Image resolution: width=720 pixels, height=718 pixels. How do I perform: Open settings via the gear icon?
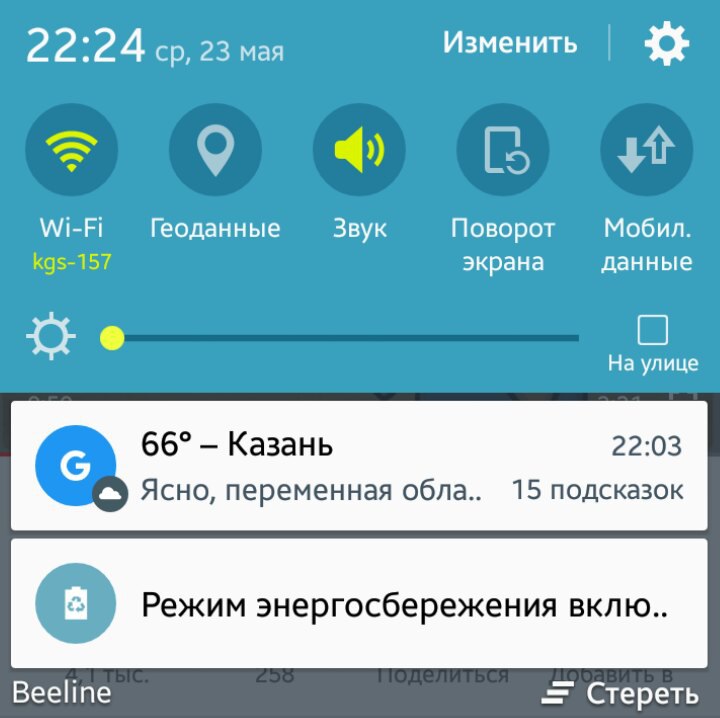(x=666, y=44)
